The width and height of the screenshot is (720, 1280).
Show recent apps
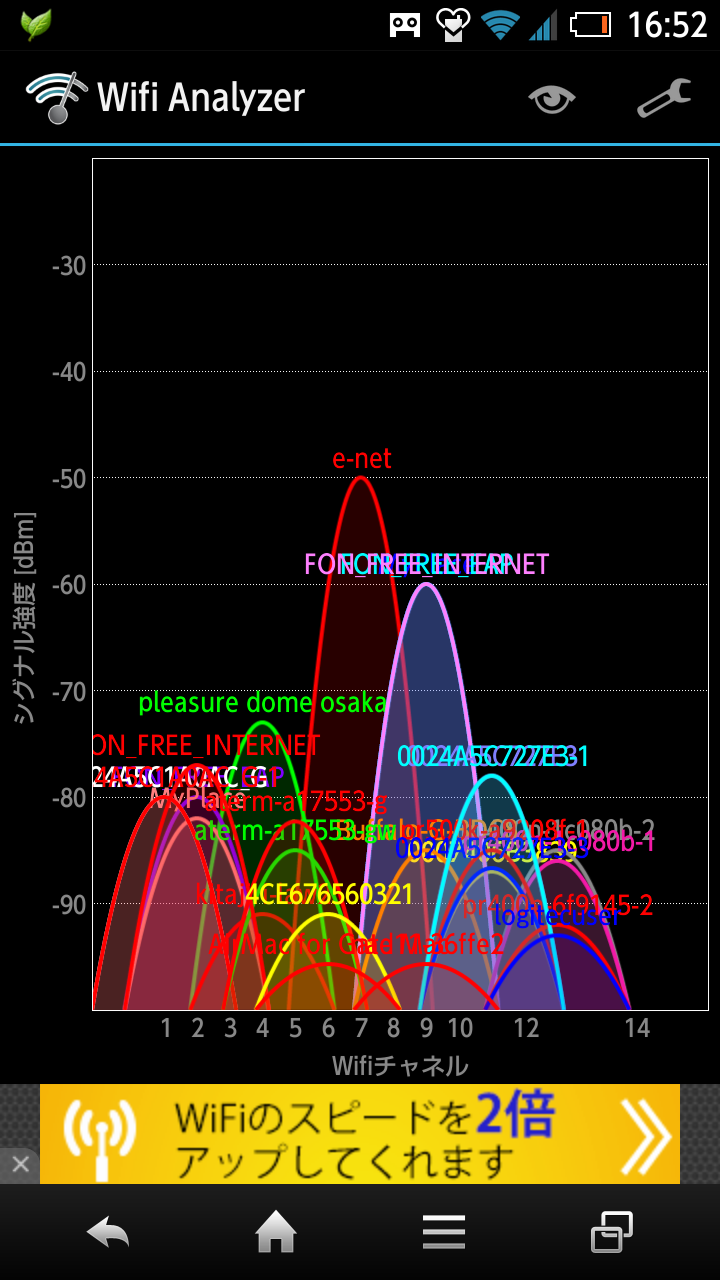[x=611, y=1232]
